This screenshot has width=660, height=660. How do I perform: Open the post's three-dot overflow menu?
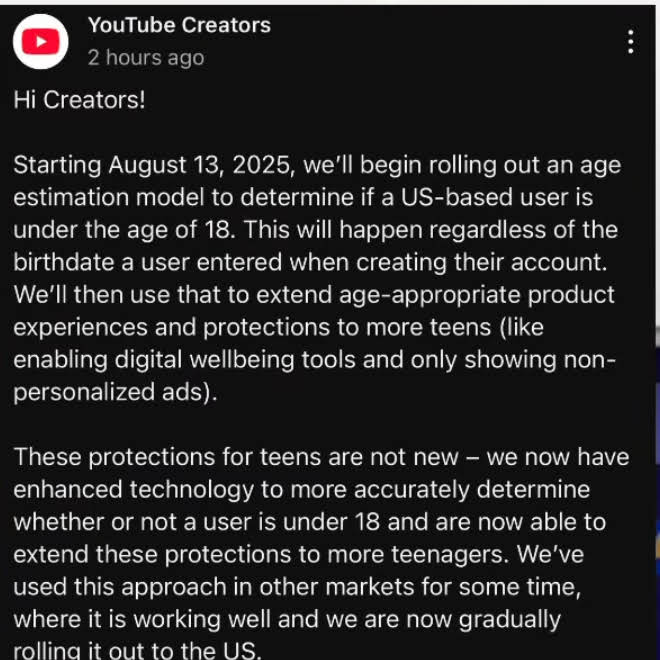[630, 41]
